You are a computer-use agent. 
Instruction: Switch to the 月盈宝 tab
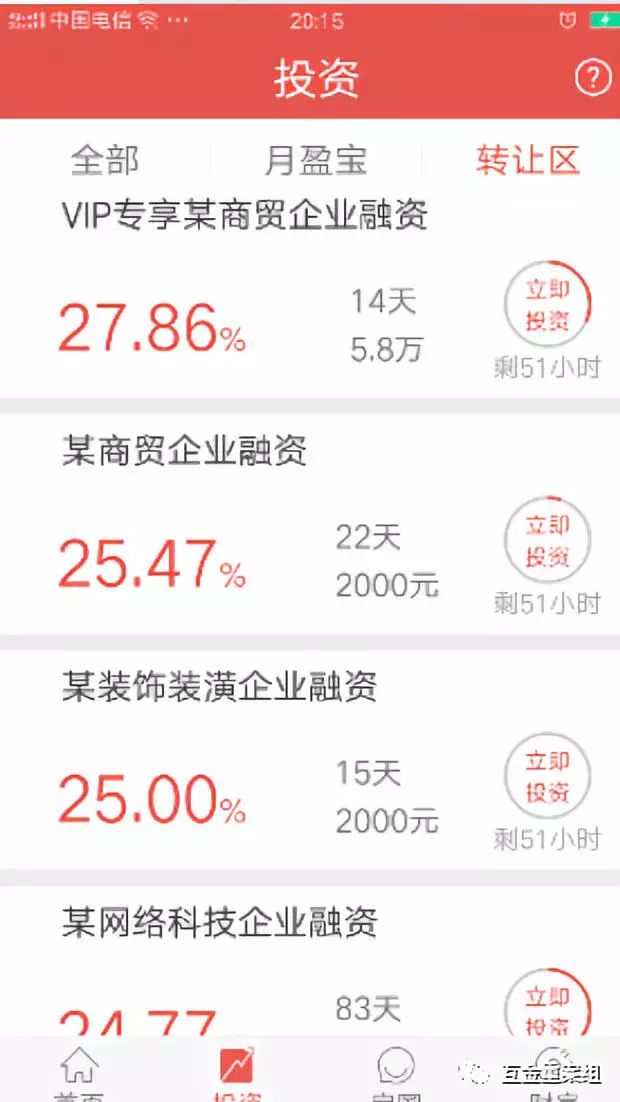coord(316,160)
